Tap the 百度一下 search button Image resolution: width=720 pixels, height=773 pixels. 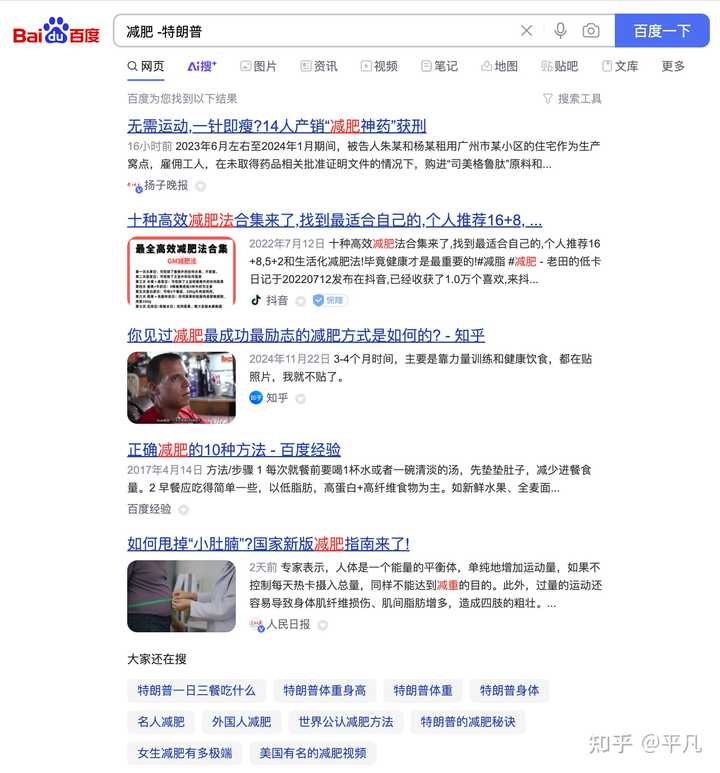click(662, 31)
